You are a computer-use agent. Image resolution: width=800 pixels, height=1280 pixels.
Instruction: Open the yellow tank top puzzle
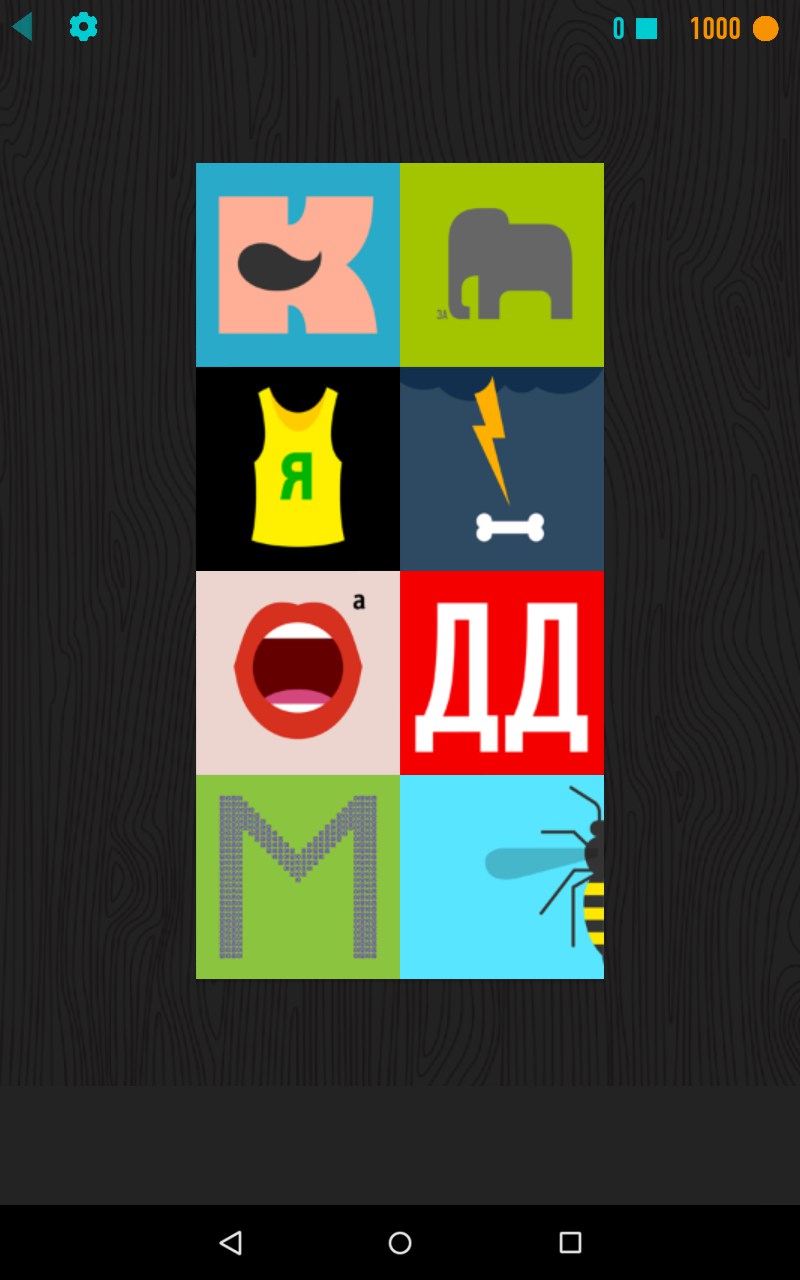(x=298, y=469)
